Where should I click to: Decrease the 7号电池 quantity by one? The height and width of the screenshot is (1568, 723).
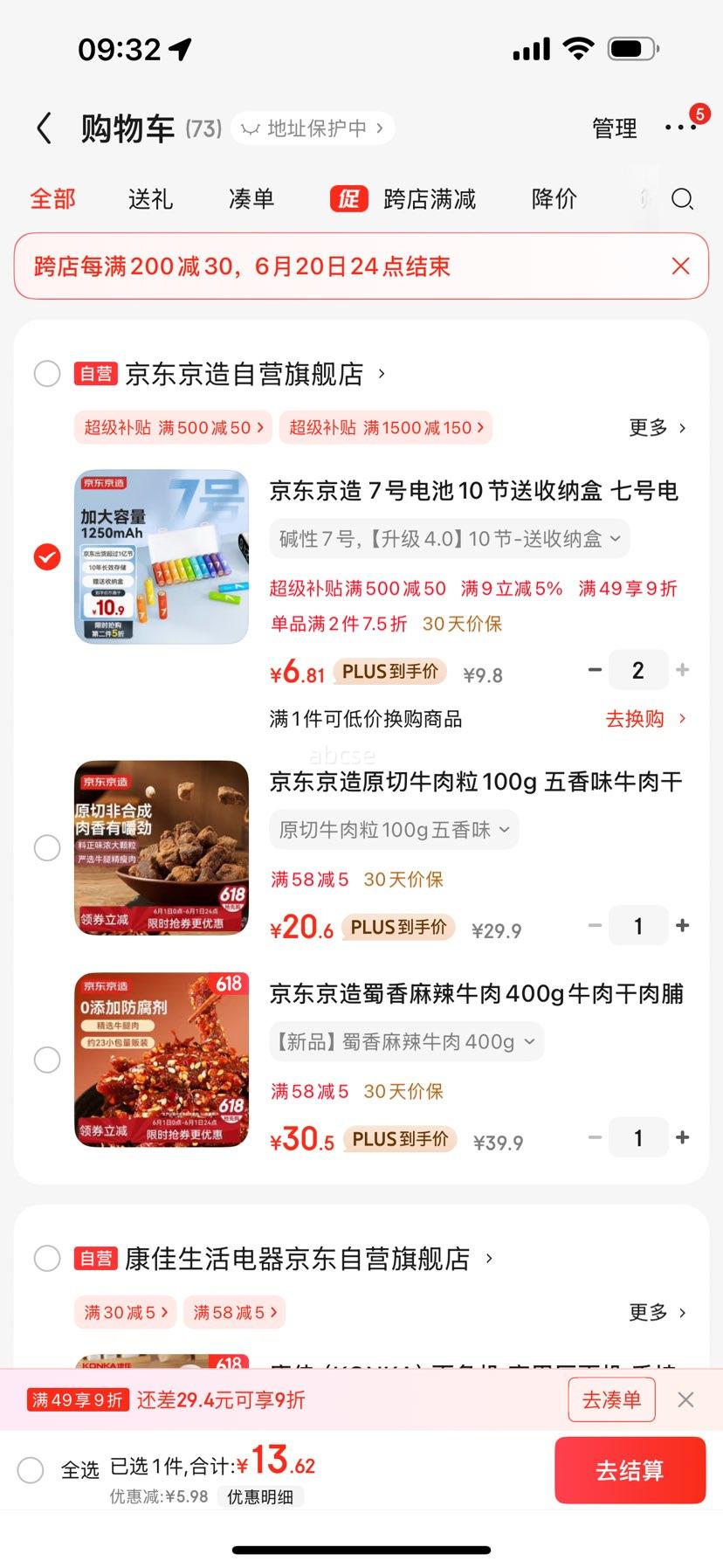pyautogui.click(x=596, y=670)
